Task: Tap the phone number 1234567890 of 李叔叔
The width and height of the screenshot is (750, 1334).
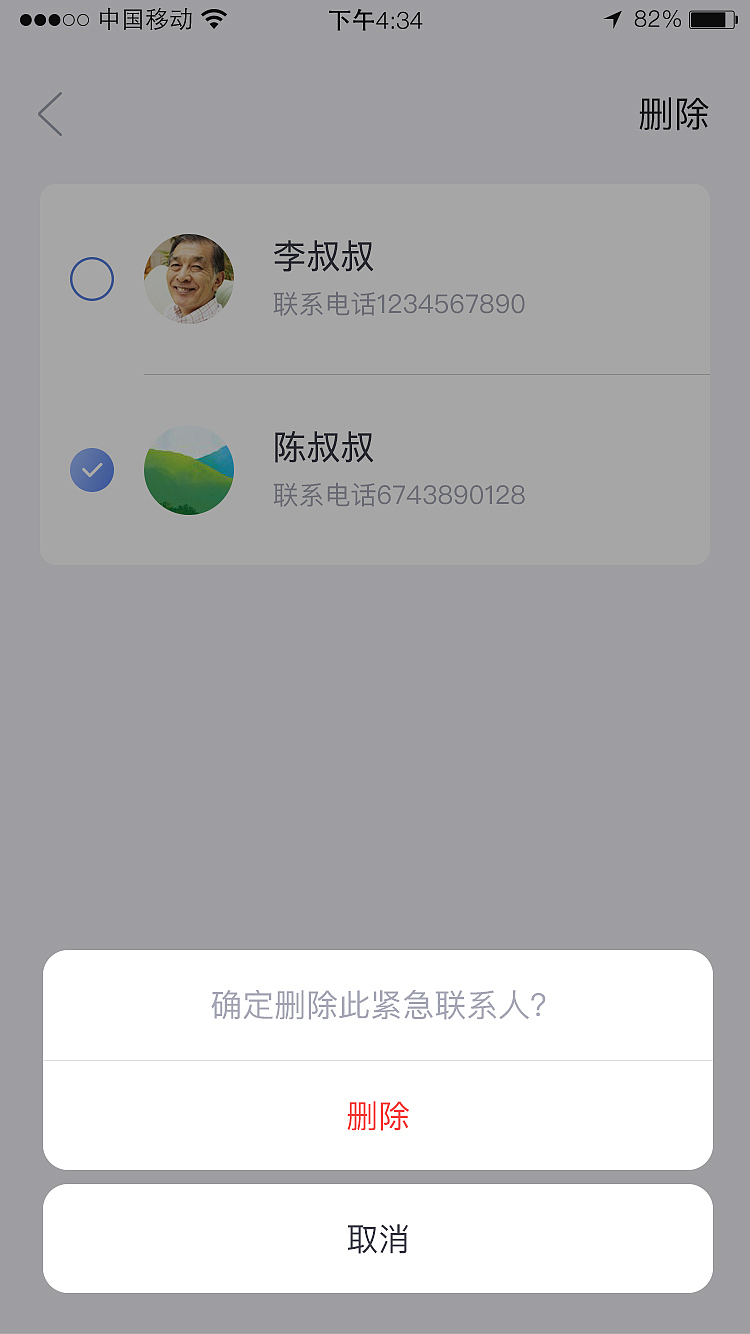Action: coord(398,303)
